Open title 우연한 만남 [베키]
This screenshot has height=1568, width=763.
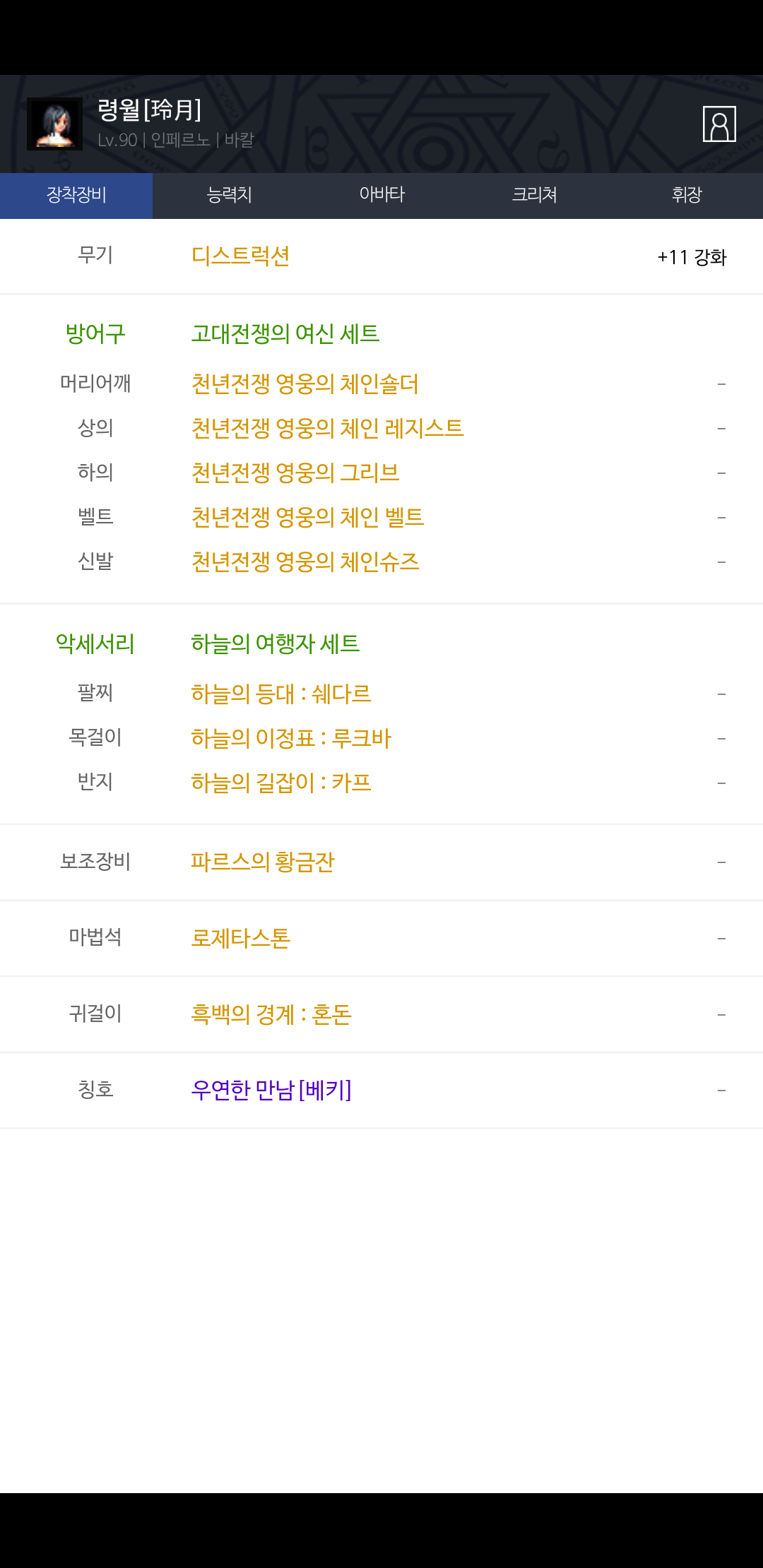tap(271, 1091)
